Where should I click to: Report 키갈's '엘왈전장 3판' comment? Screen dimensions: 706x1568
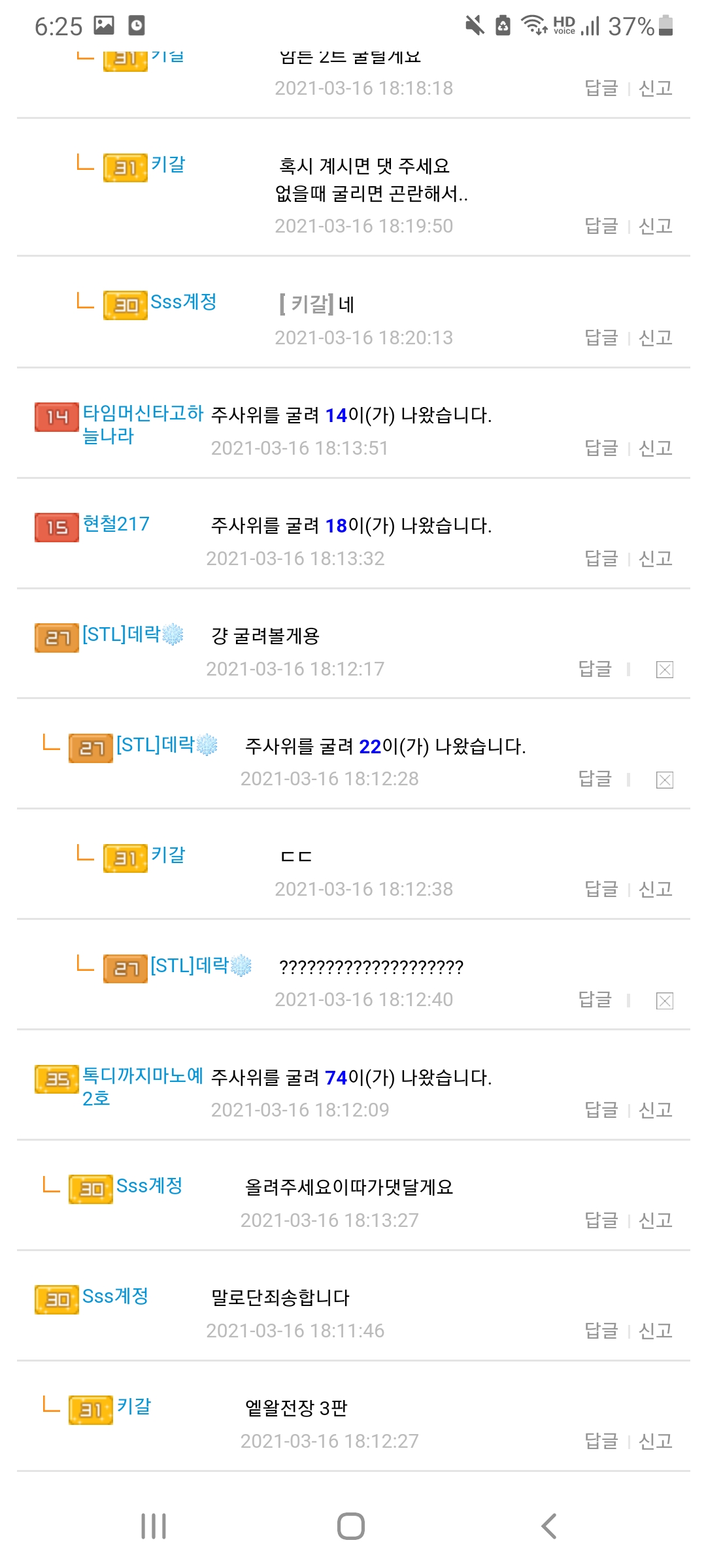[x=655, y=1441]
